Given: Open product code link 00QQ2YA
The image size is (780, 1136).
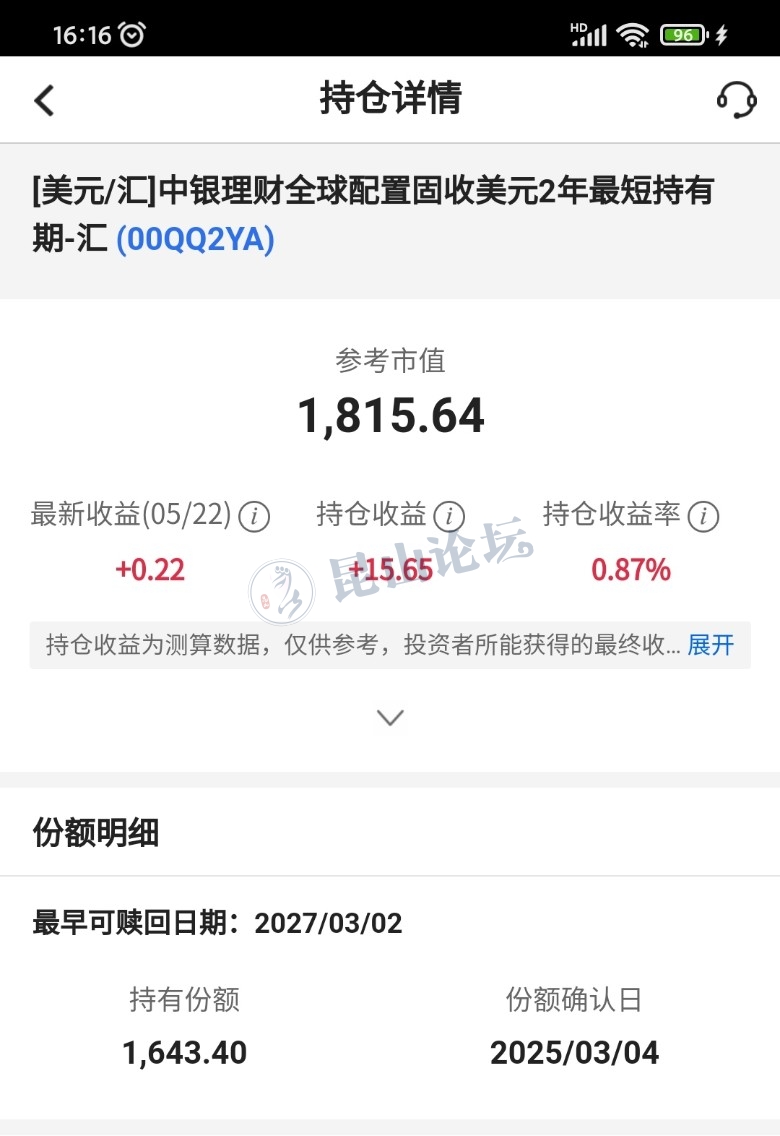Looking at the screenshot, I should tap(195, 240).
